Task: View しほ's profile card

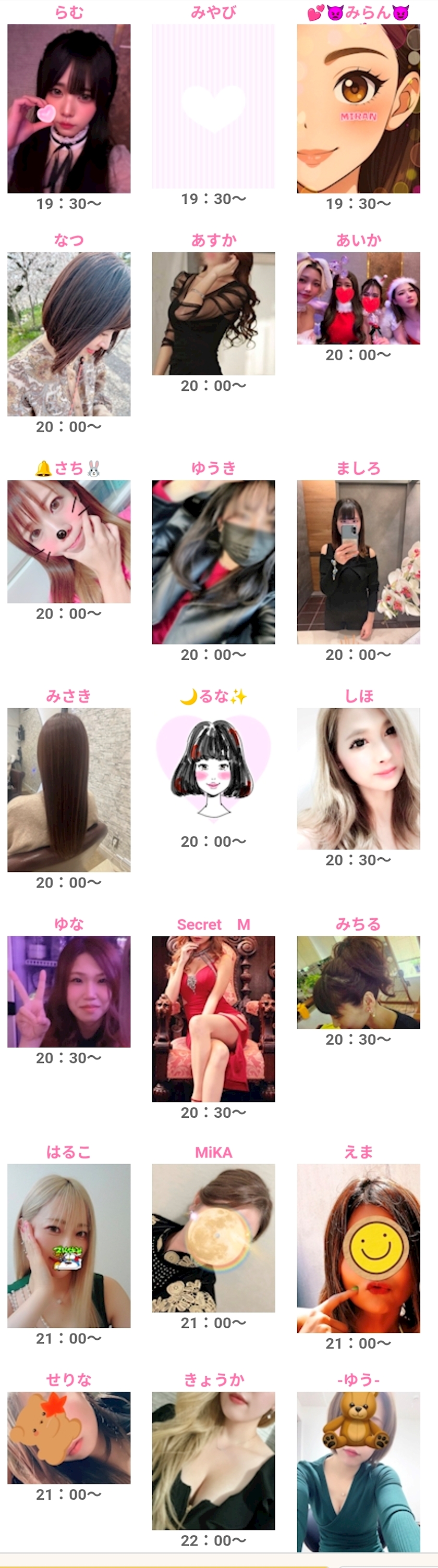Action: click(x=358, y=779)
